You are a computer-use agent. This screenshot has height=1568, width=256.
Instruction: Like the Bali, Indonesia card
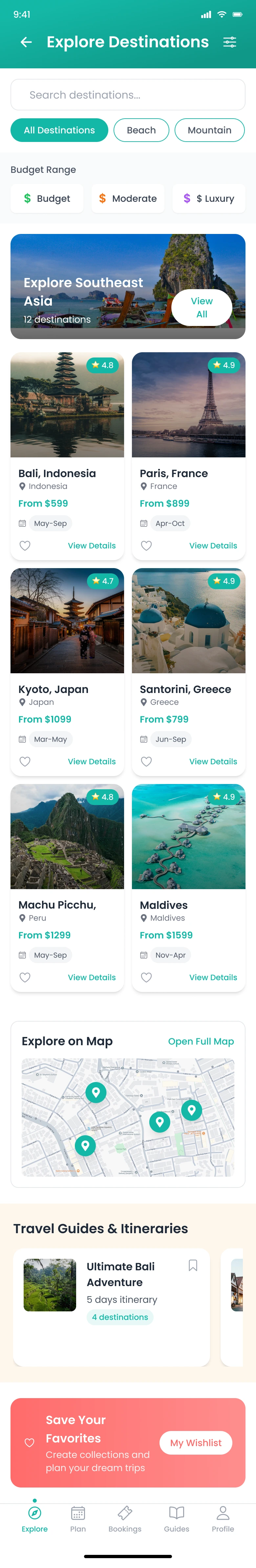(x=25, y=545)
